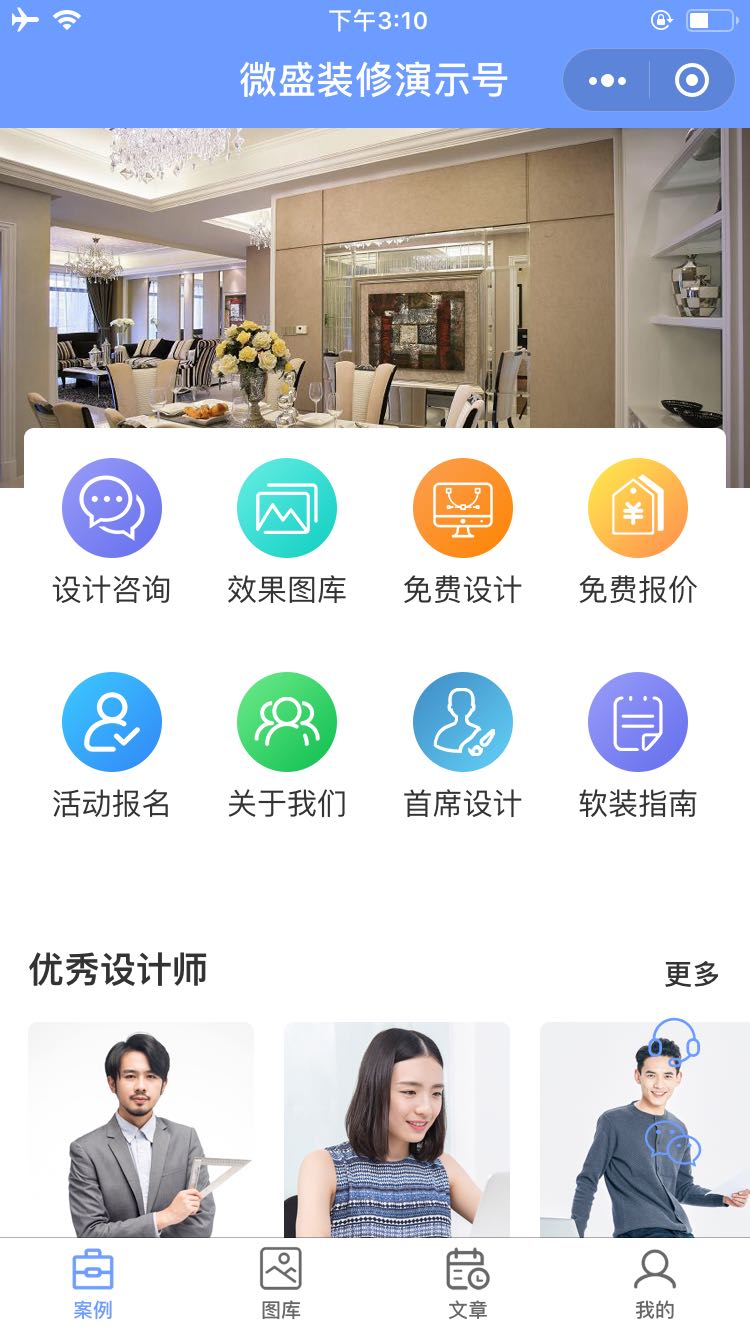The height and width of the screenshot is (1334, 750).
Task: Open designer card of woman in patterned top
Action: 397,1130
